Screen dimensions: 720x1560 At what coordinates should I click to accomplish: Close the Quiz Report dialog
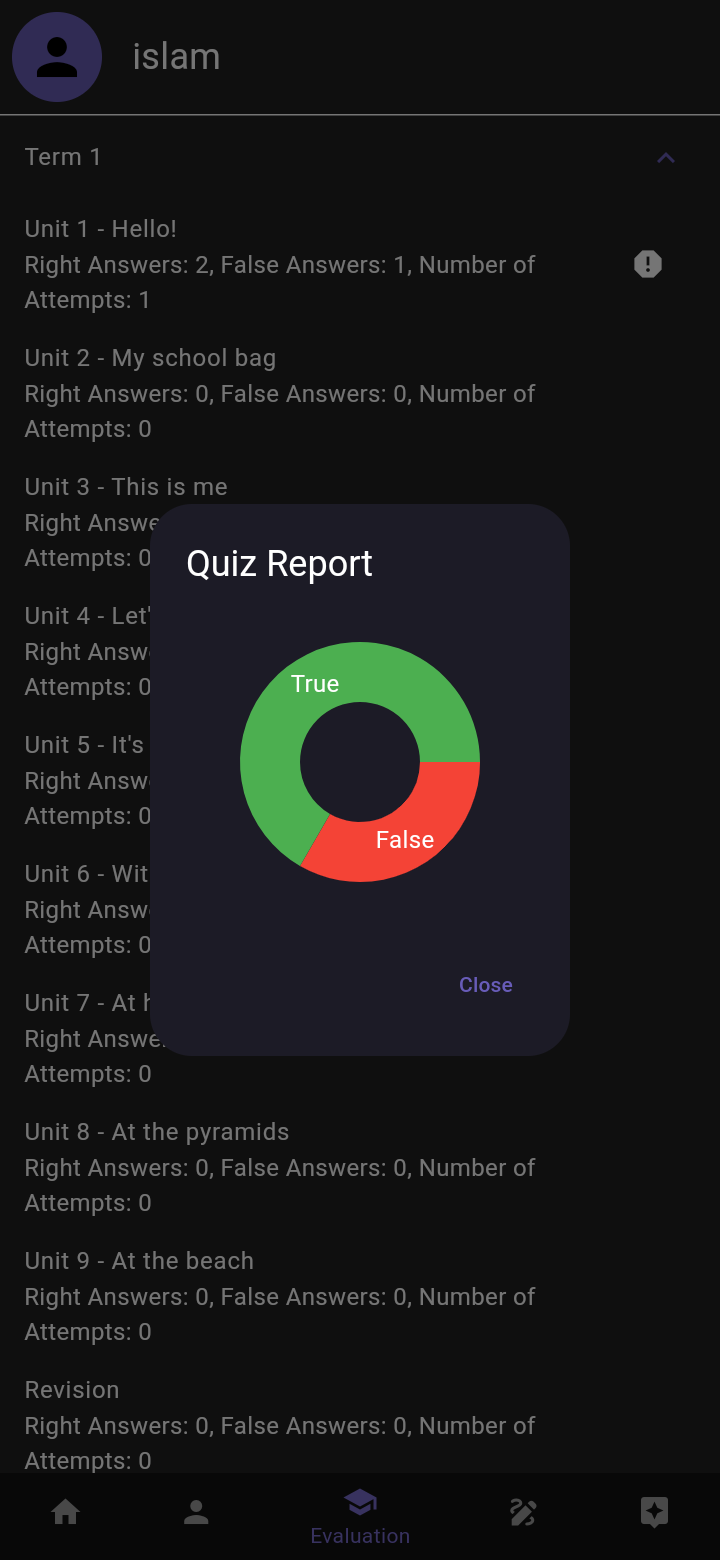(x=485, y=985)
